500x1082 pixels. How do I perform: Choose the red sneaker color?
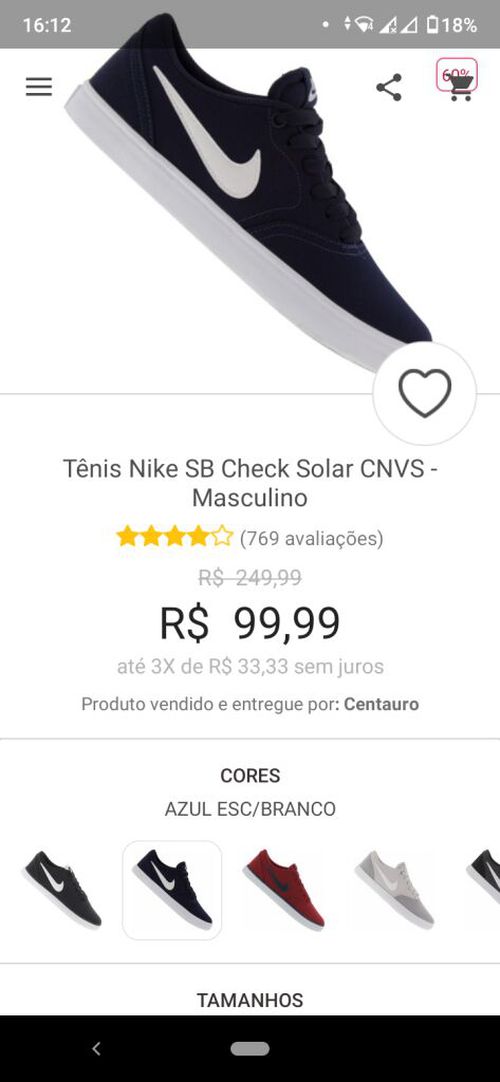(x=283, y=890)
